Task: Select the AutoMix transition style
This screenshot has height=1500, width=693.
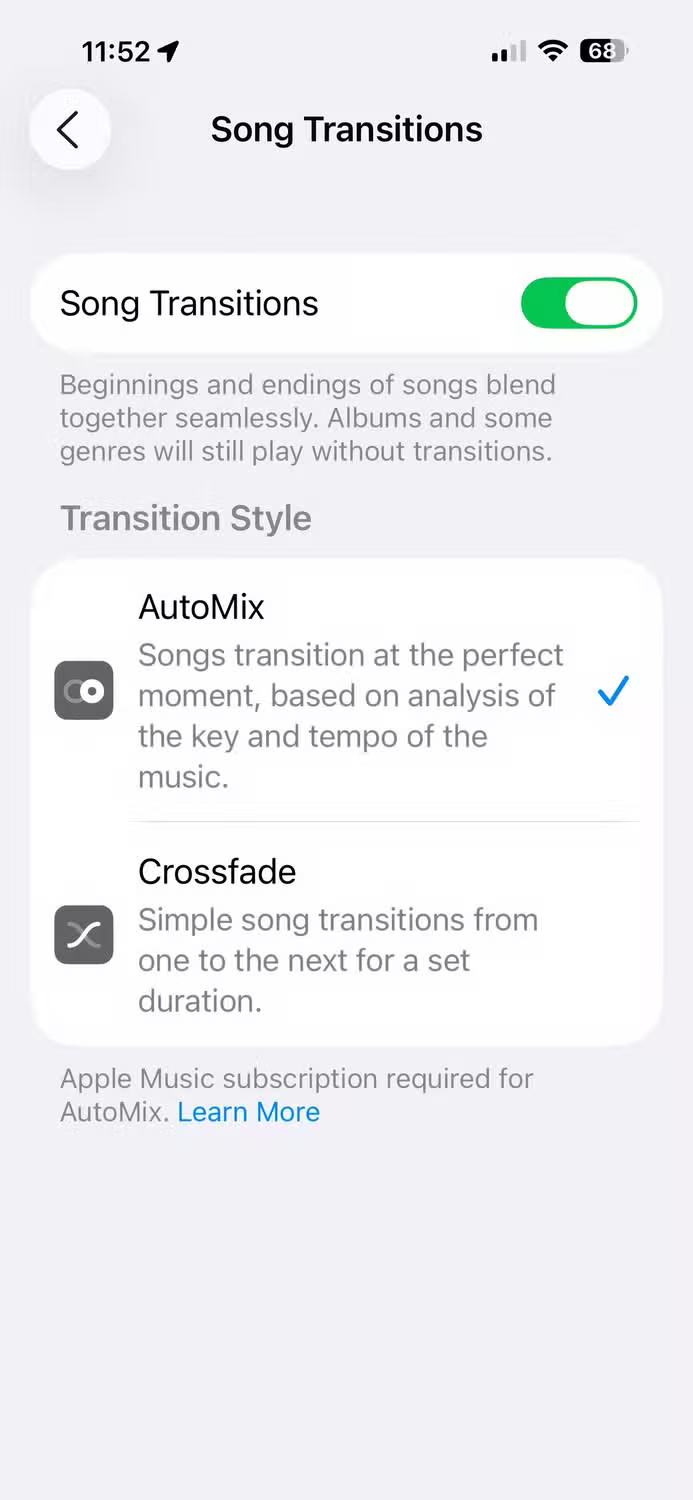Action: coord(346,690)
